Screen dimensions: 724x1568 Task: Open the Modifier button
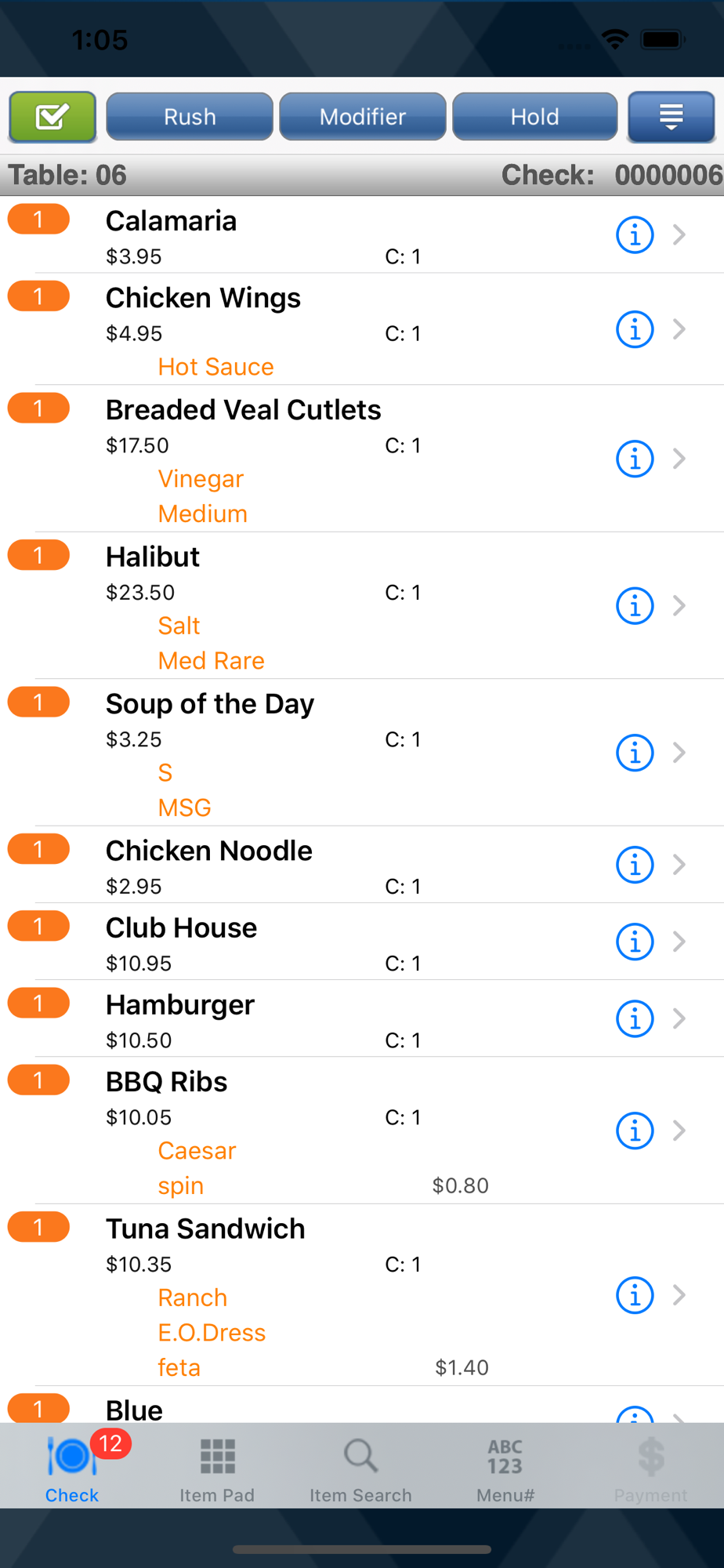pos(363,117)
